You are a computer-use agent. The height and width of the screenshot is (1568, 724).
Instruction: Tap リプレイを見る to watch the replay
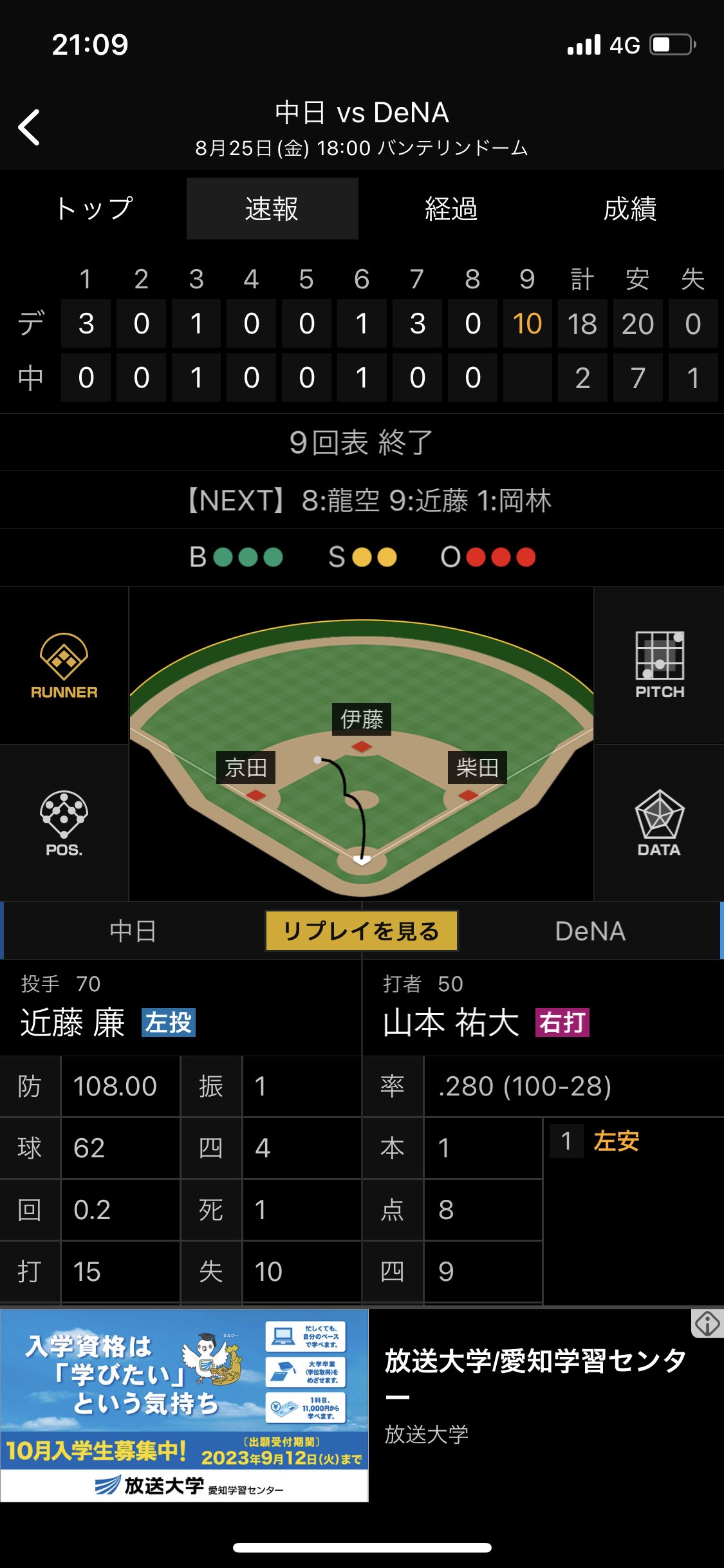click(x=361, y=931)
